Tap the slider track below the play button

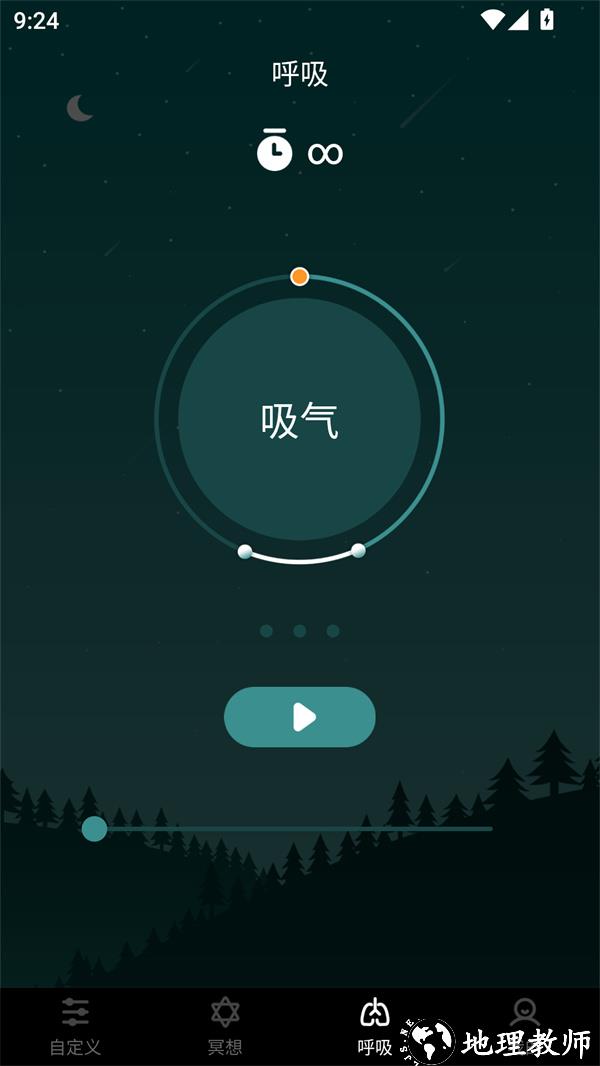[x=300, y=828]
